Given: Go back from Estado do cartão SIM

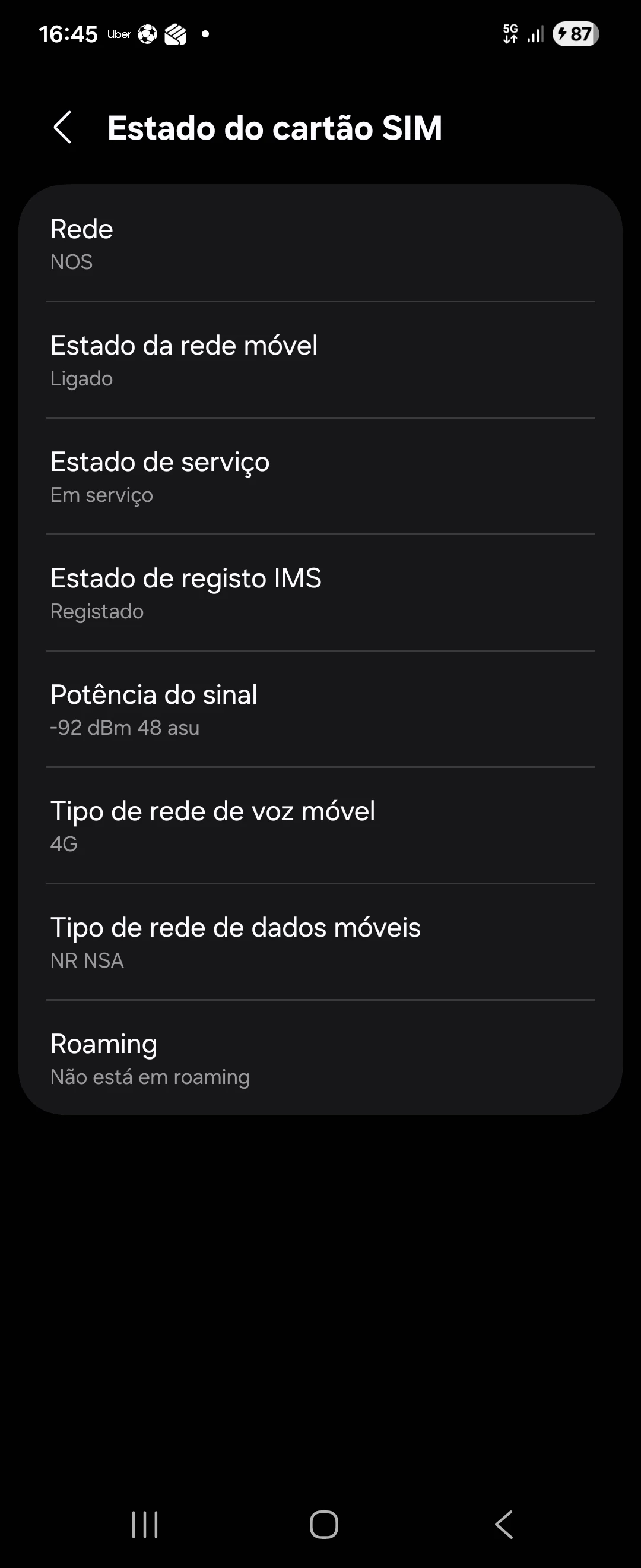Looking at the screenshot, I should click(x=63, y=128).
